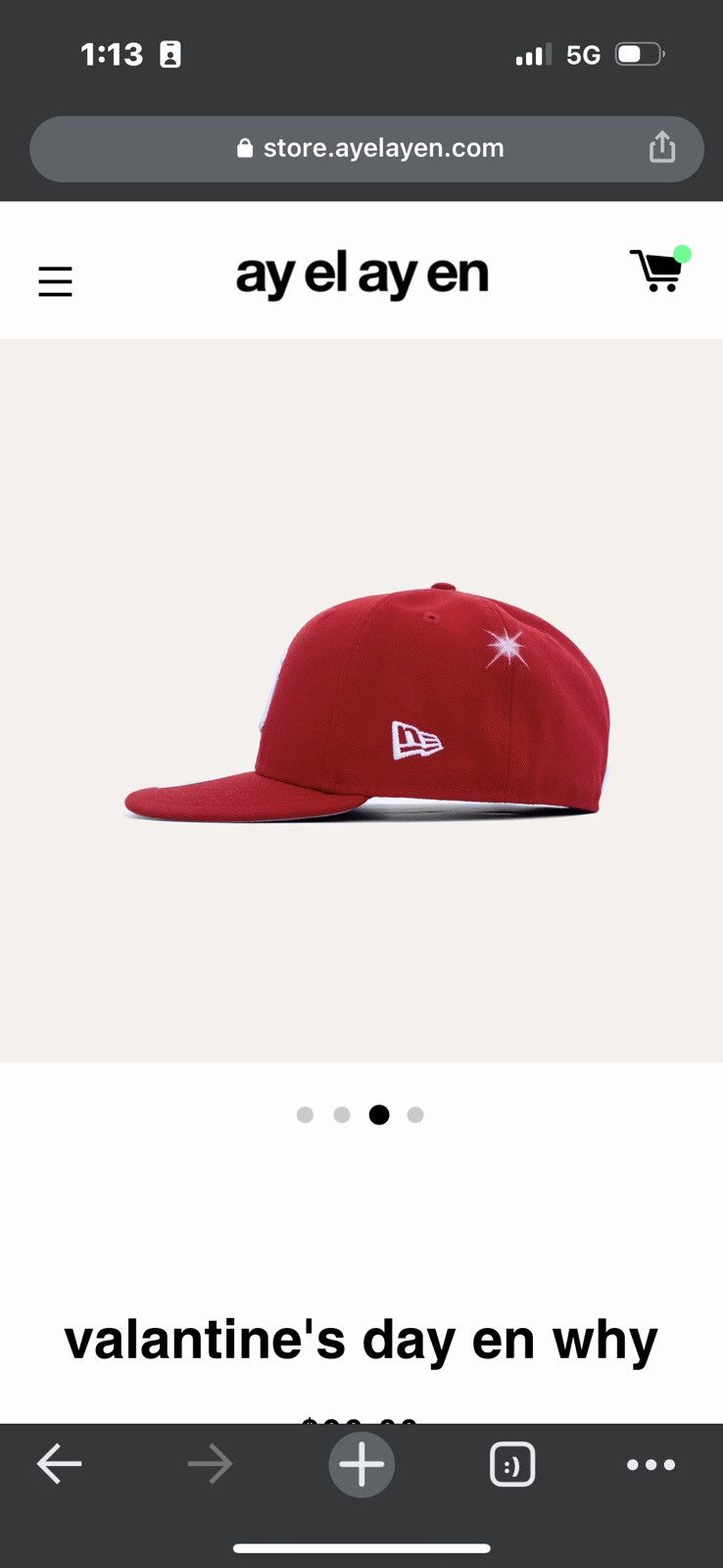
Task: Open the shopping cart
Action: [658, 269]
